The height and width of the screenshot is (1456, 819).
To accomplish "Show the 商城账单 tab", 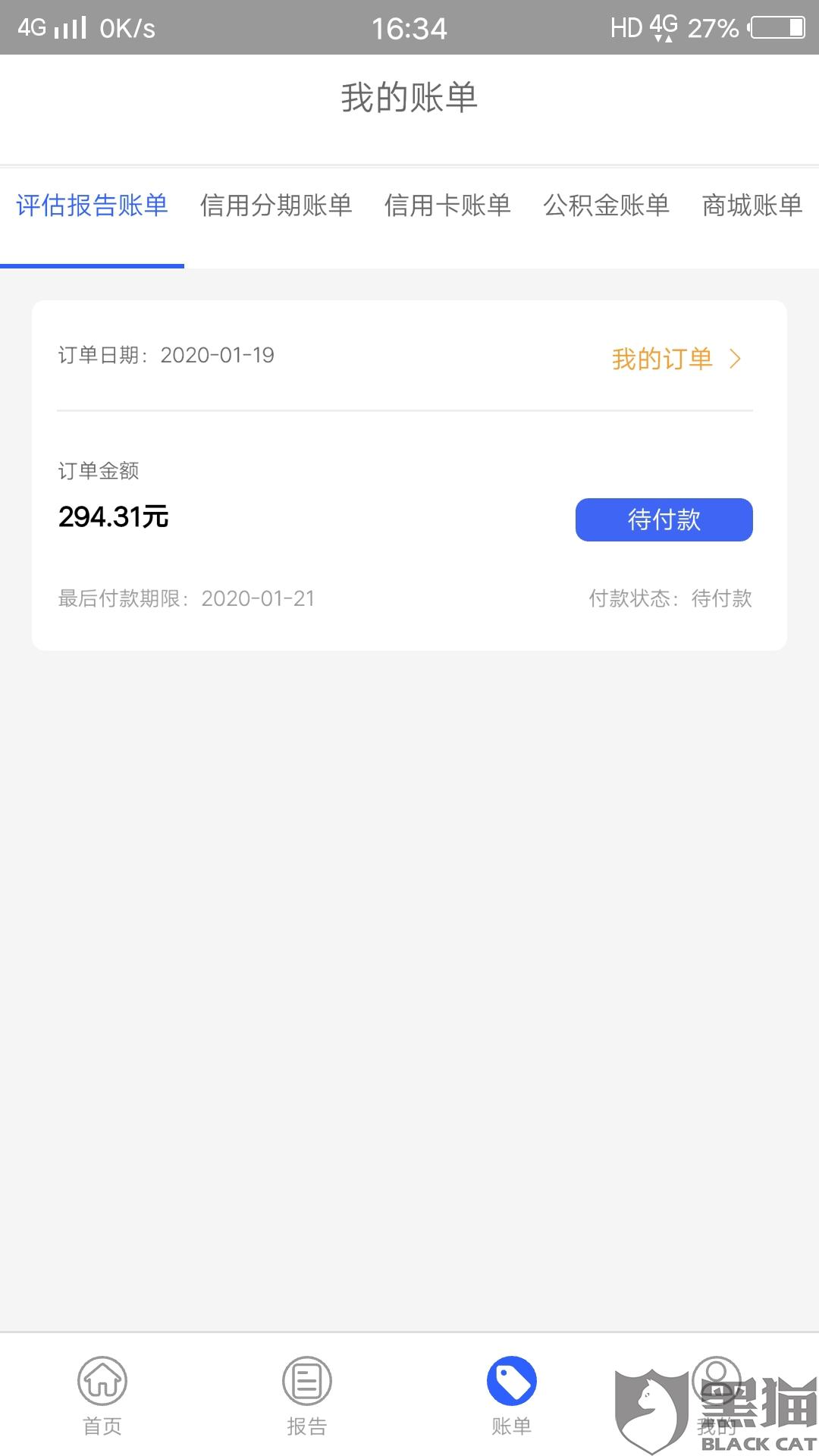I will [x=752, y=206].
